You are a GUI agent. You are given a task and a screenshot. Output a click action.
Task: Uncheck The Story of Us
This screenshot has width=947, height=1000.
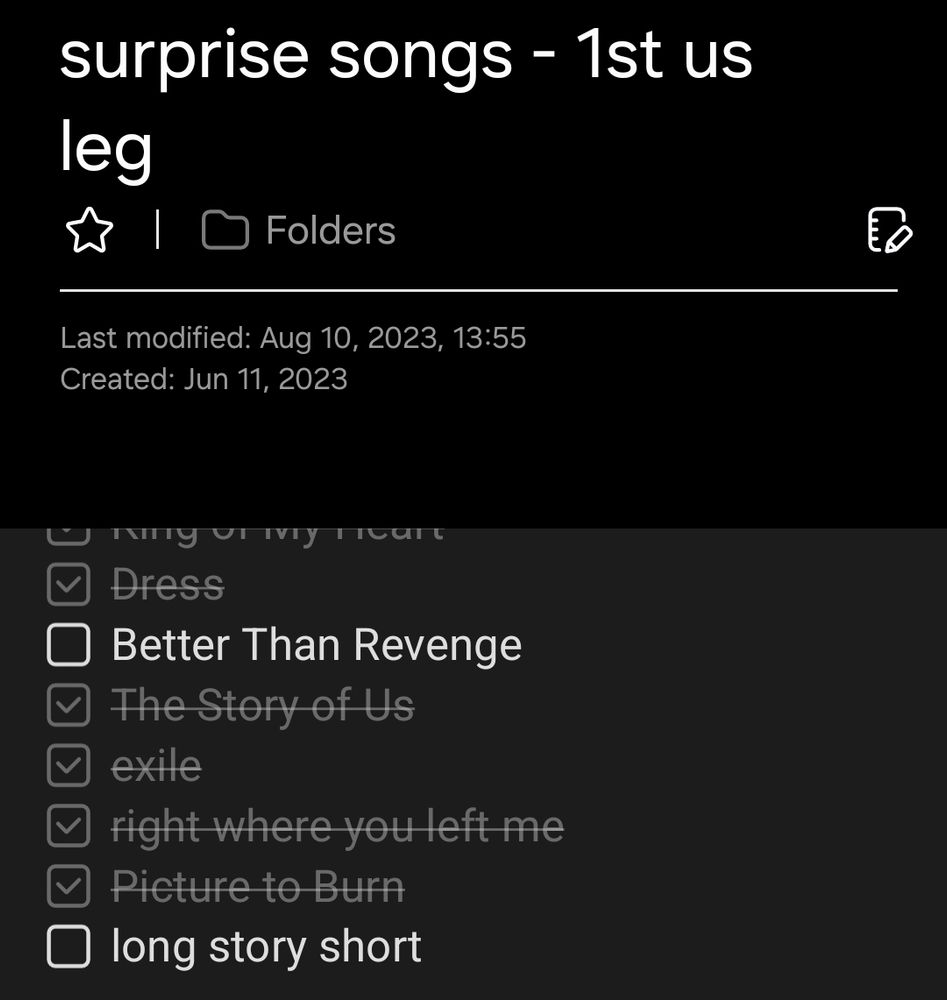tap(68, 705)
